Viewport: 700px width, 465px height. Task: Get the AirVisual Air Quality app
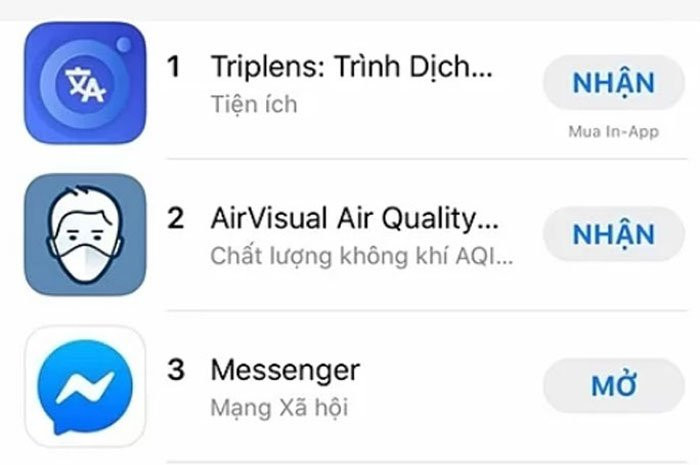point(613,234)
